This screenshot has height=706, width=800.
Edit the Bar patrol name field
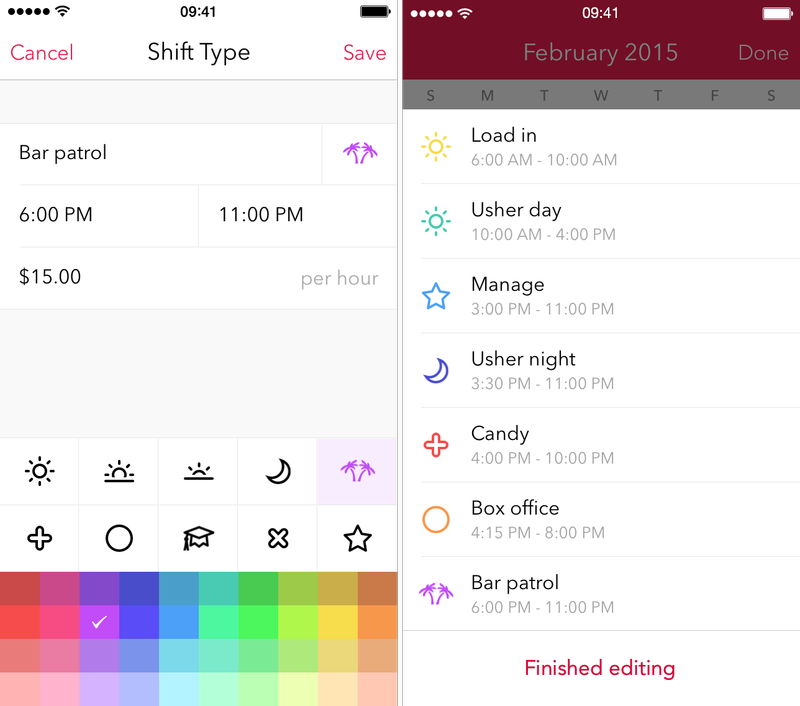coord(160,153)
